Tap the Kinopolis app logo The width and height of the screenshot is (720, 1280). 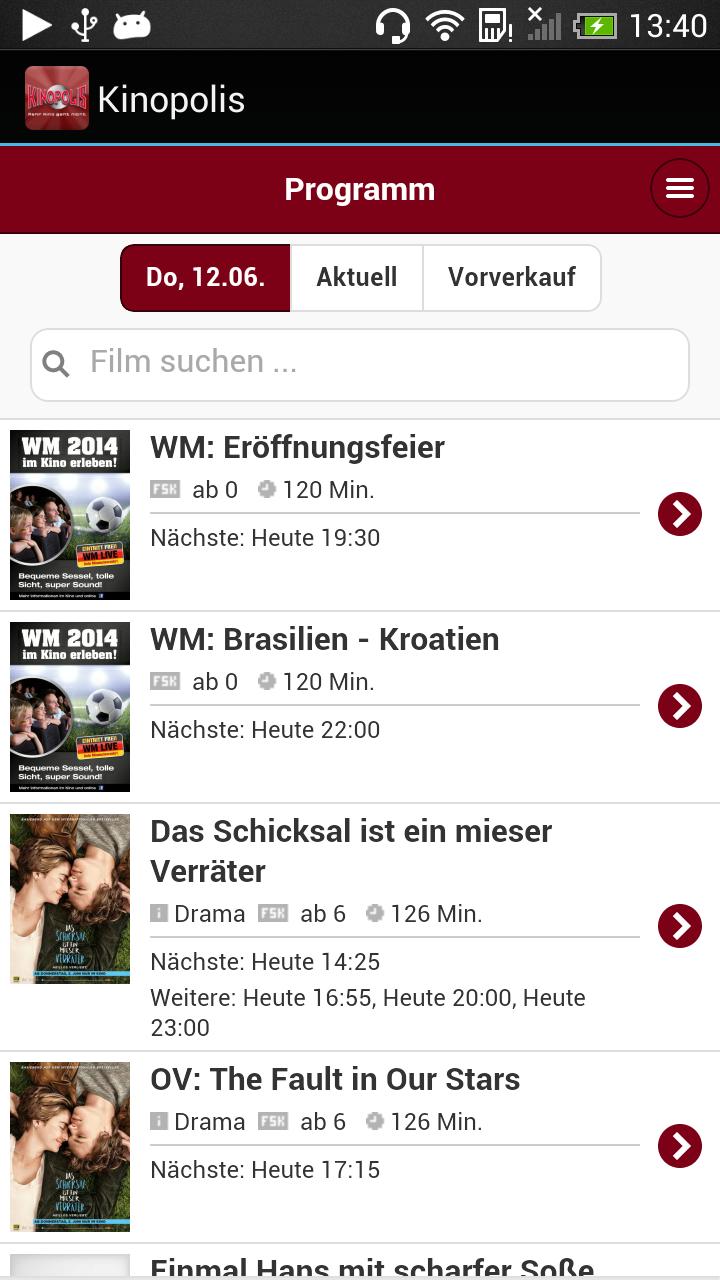[57, 98]
